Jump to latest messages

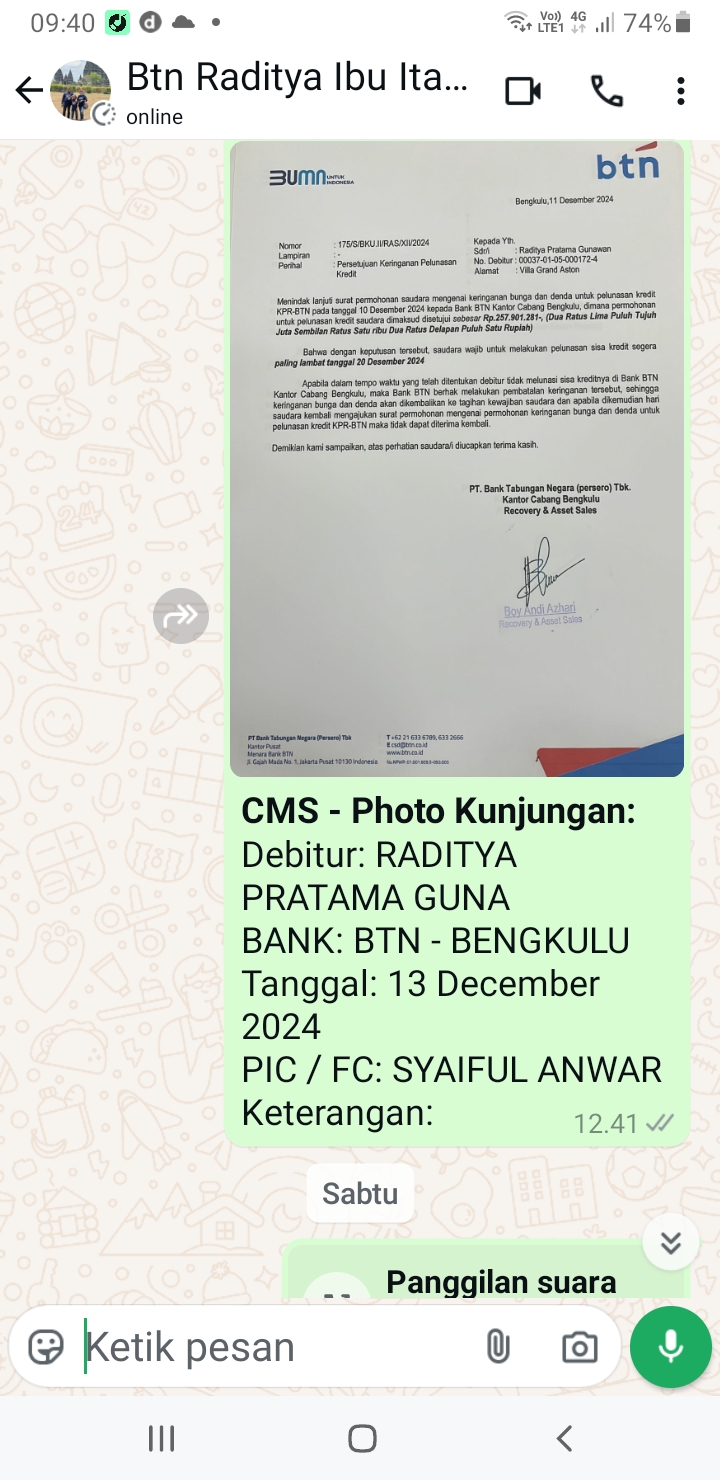[x=670, y=1243]
